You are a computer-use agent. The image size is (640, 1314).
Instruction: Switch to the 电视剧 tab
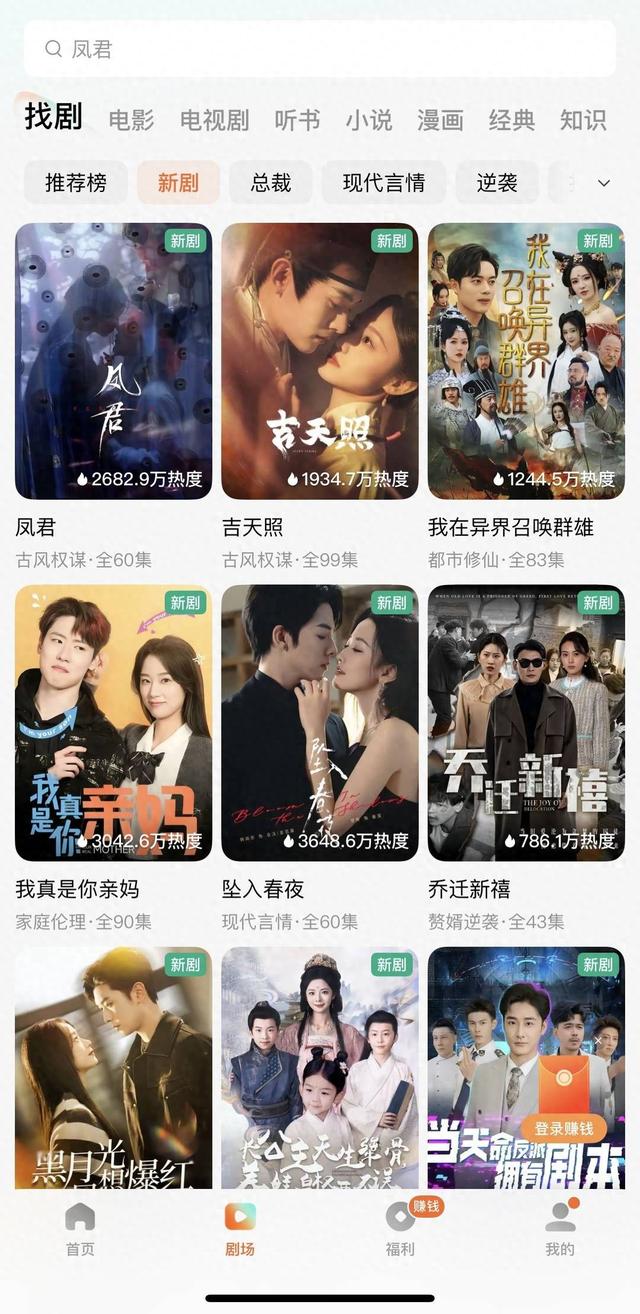pyautogui.click(x=214, y=121)
